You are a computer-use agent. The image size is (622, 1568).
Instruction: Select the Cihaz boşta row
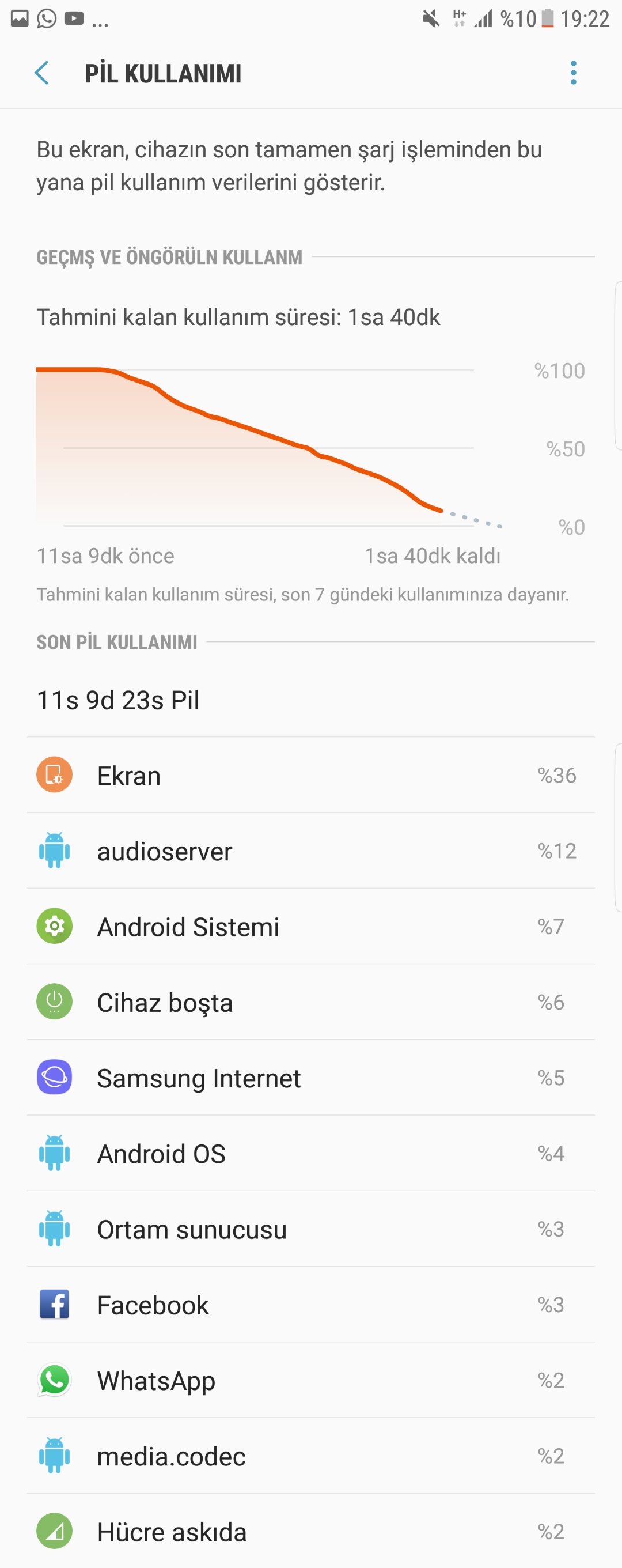click(310, 1002)
